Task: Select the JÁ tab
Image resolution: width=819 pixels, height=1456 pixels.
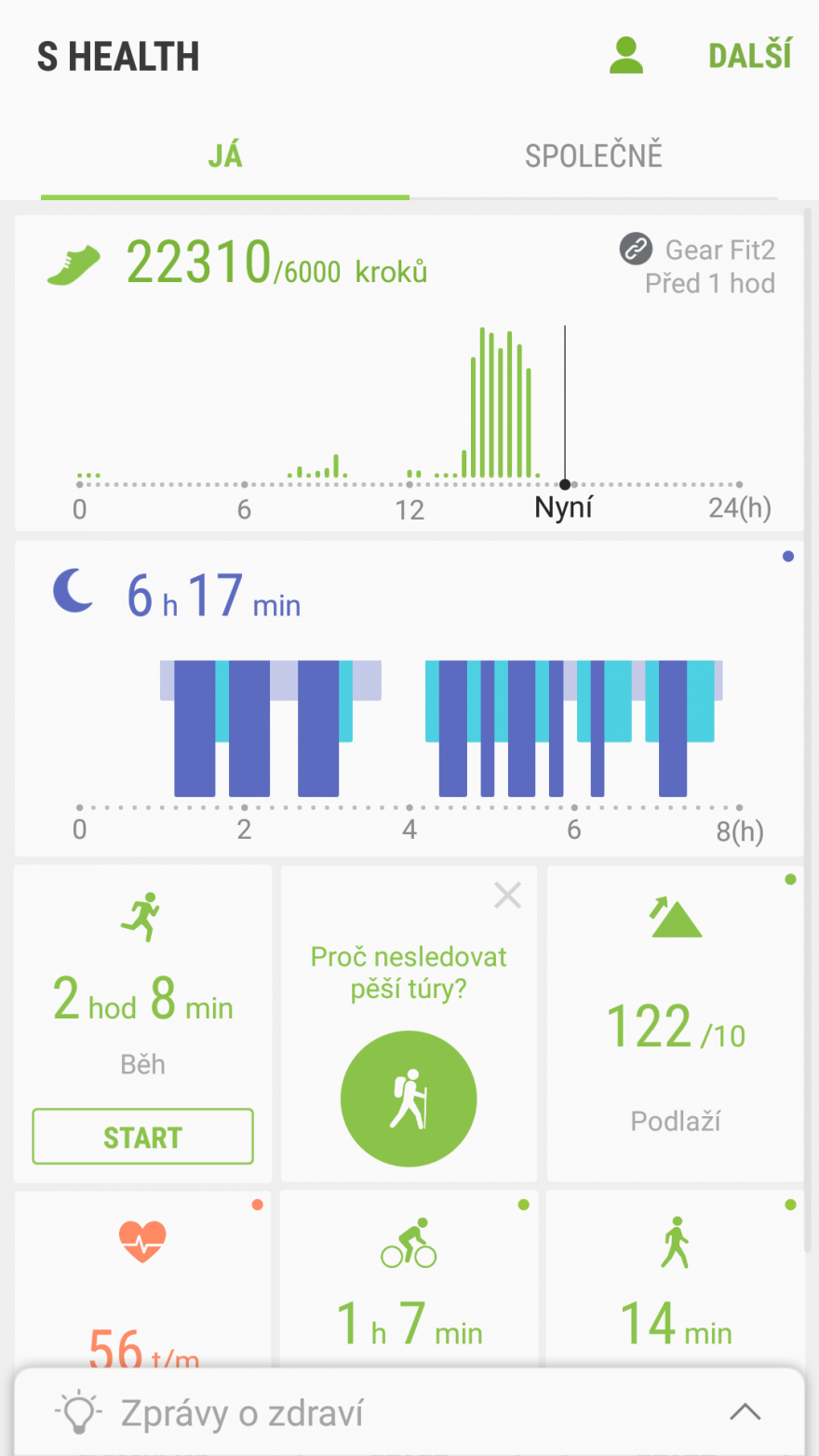Action: coord(225,155)
